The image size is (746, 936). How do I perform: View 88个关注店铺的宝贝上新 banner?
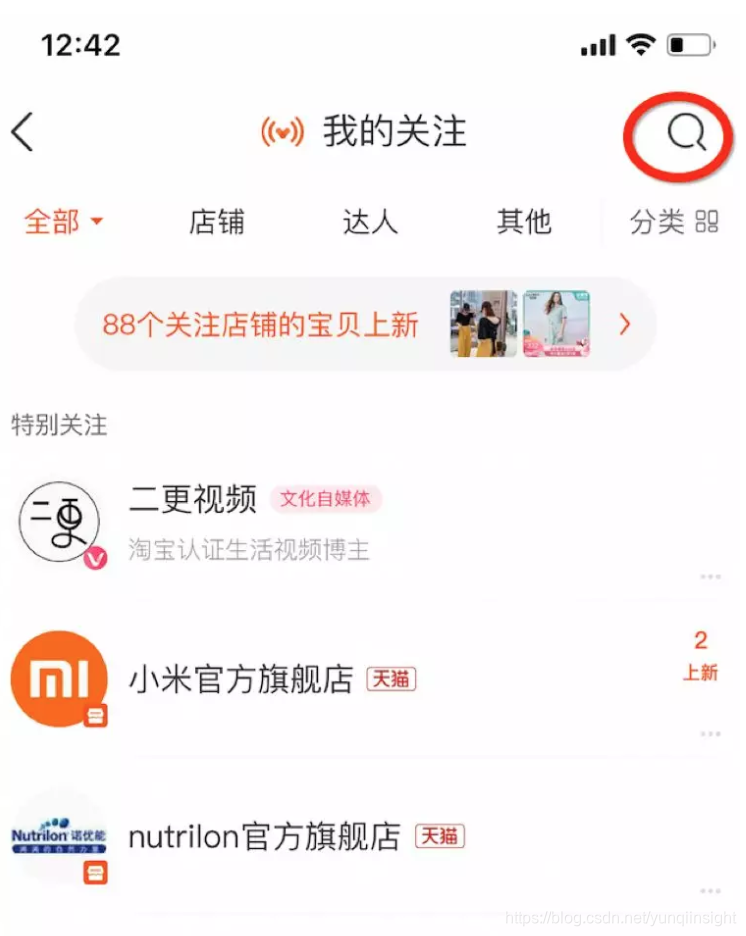coord(366,325)
